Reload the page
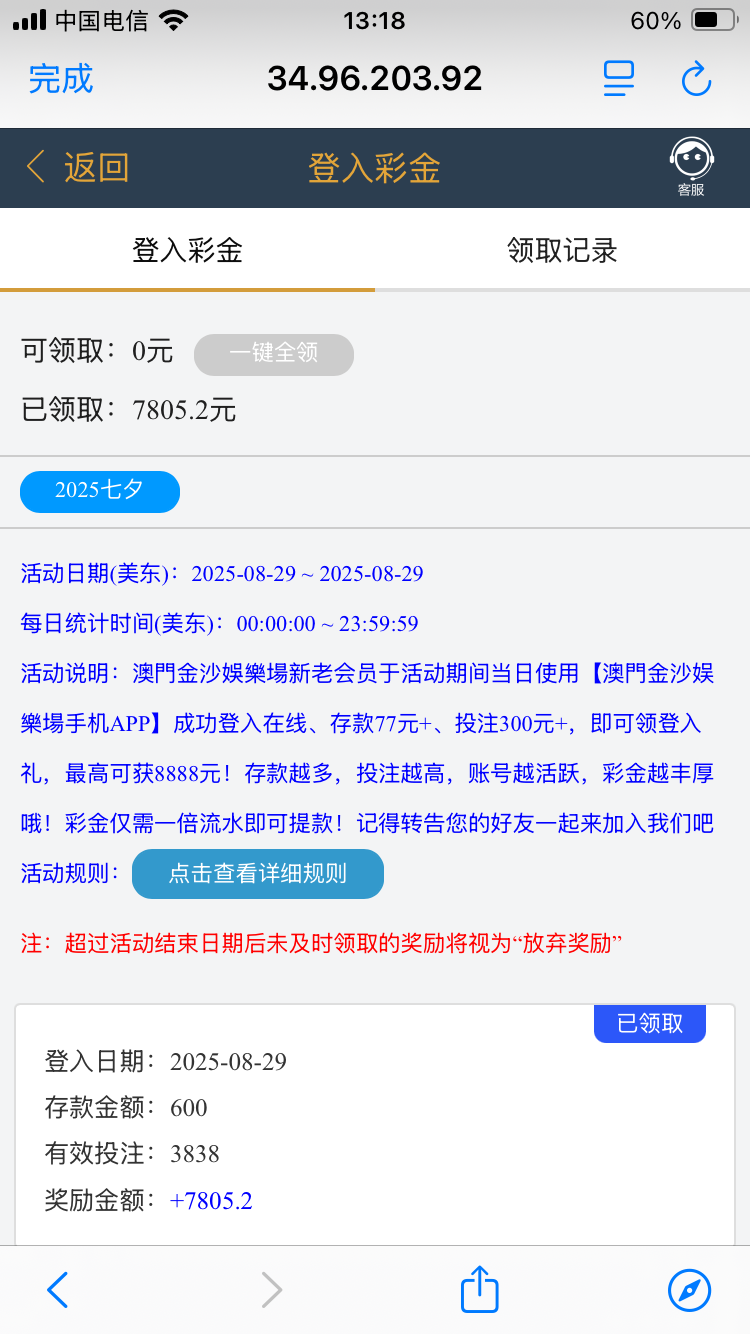This screenshot has height=1334, width=750. click(x=696, y=79)
